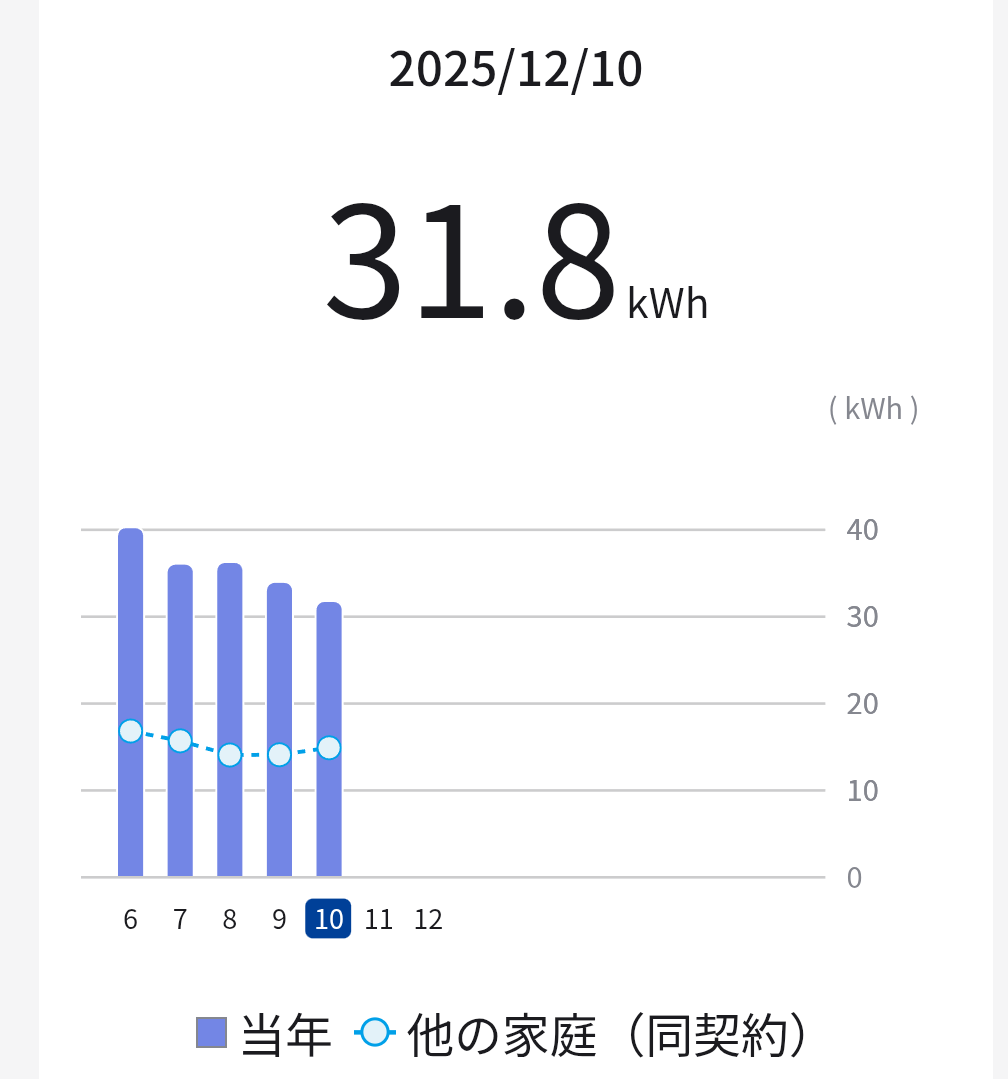The width and height of the screenshot is (1008, 1079).
Task: Show usage for day 9
Action: click(279, 920)
